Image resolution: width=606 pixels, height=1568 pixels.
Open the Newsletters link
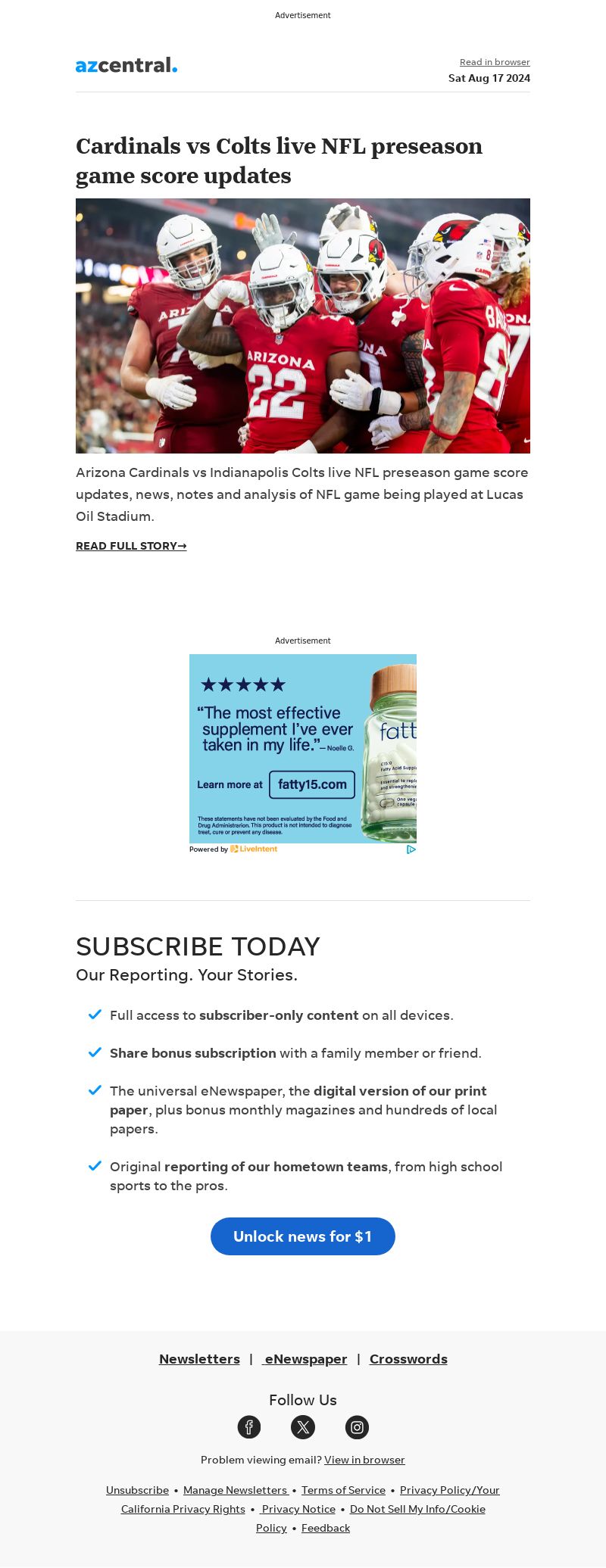click(x=199, y=1359)
